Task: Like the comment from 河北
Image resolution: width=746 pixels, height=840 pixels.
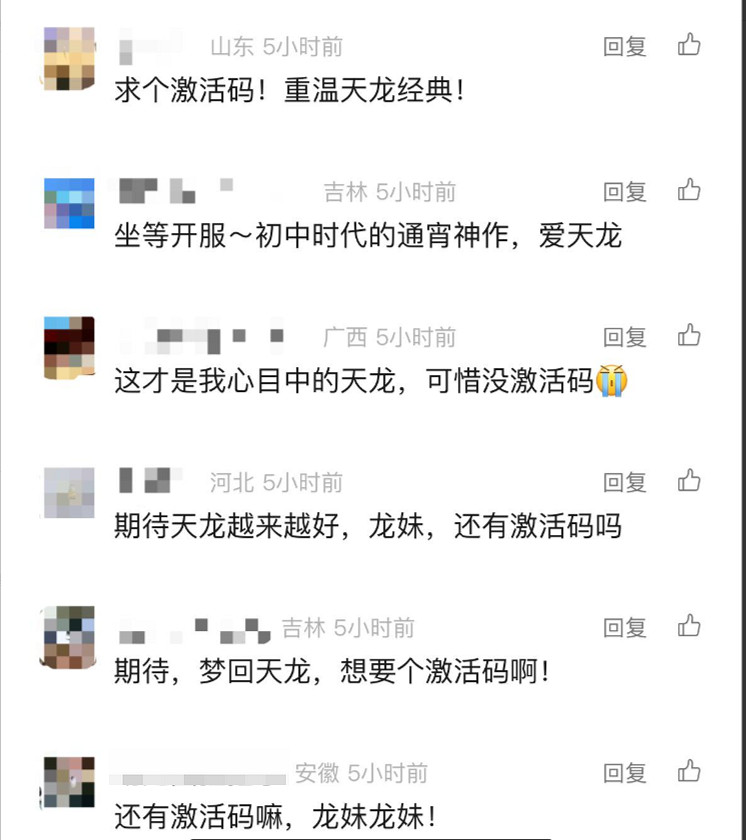Action: pos(690,482)
